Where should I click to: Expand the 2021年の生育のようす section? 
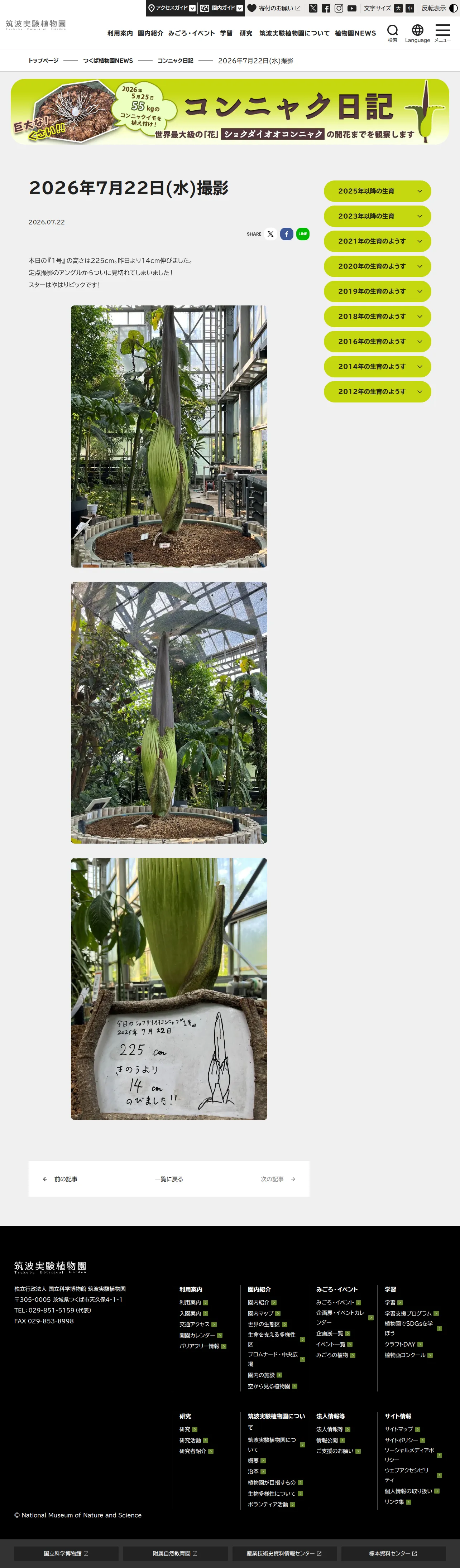point(377,241)
